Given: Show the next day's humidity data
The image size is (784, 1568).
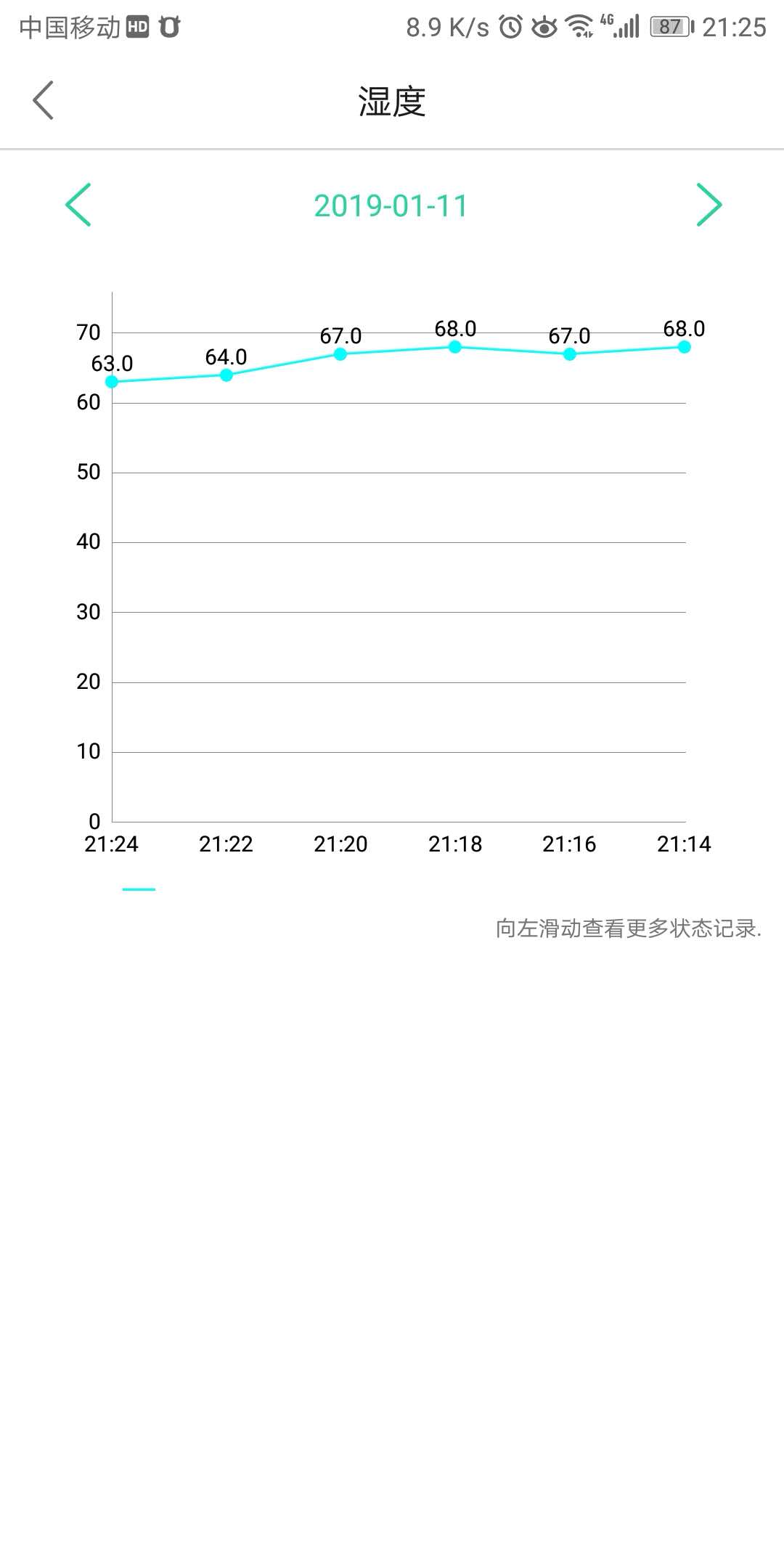Looking at the screenshot, I should click(709, 205).
